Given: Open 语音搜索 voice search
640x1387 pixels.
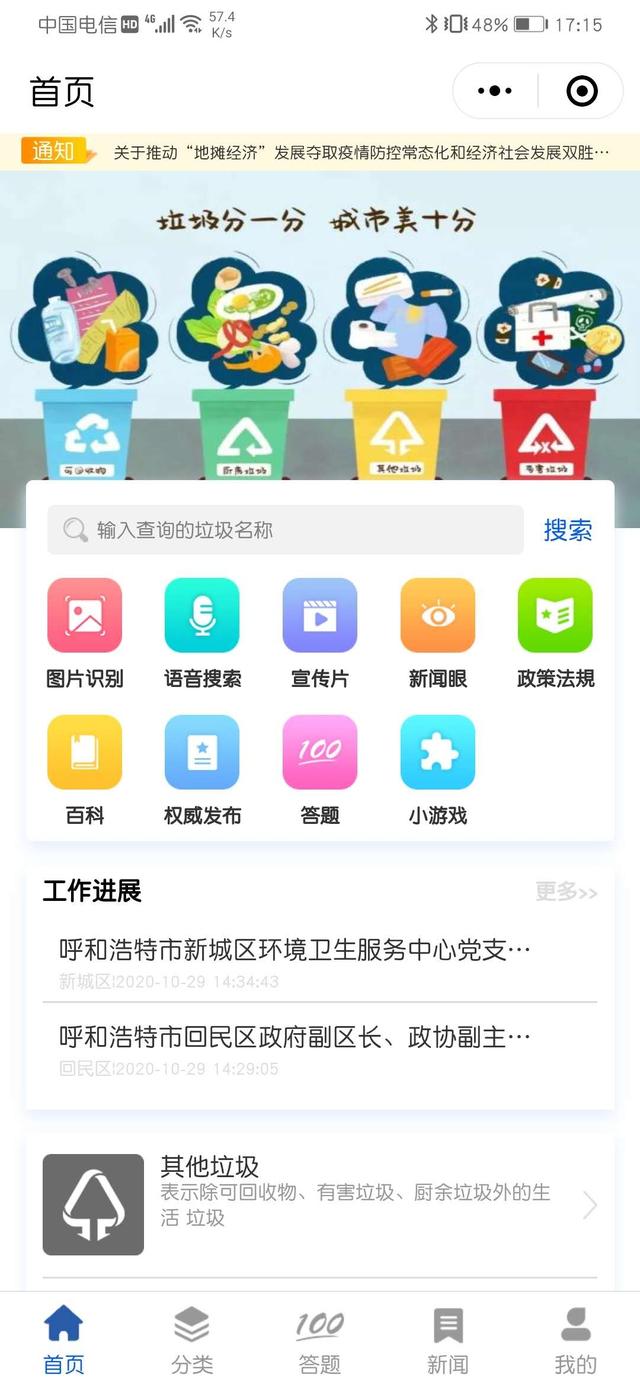Looking at the screenshot, I should click(x=202, y=632).
